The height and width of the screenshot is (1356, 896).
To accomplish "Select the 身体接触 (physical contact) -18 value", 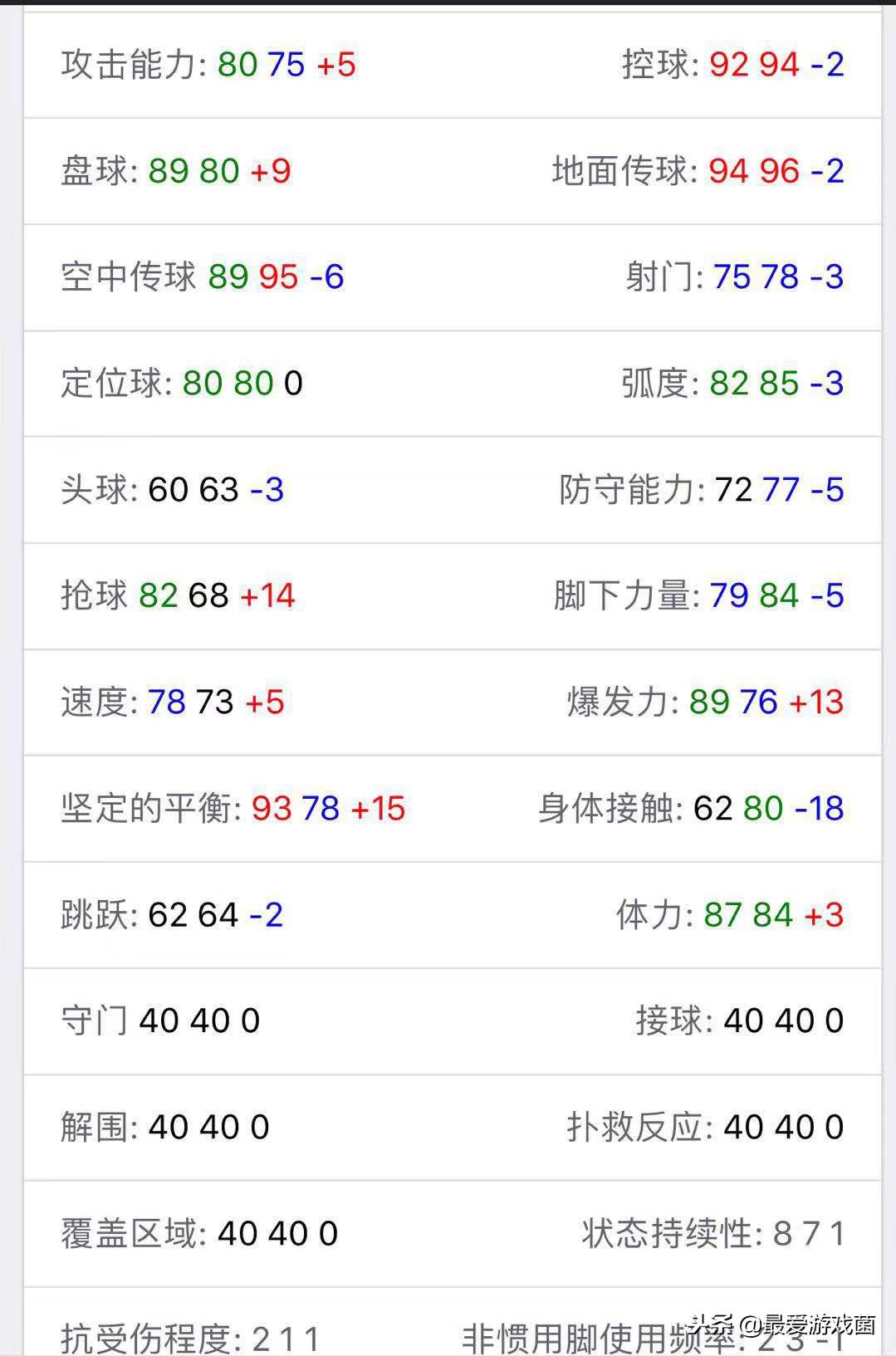I will tap(820, 808).
